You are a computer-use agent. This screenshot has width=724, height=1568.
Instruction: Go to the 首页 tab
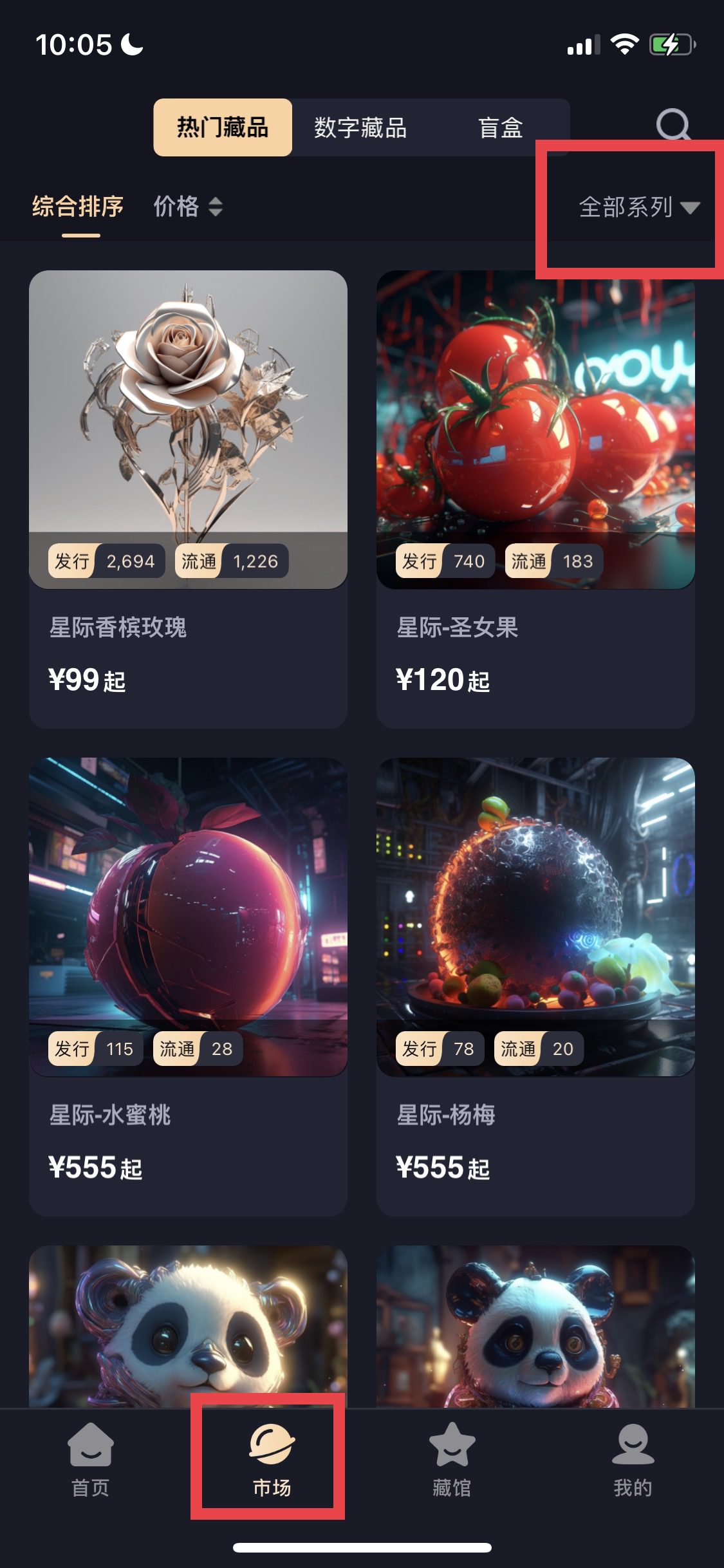91,1460
